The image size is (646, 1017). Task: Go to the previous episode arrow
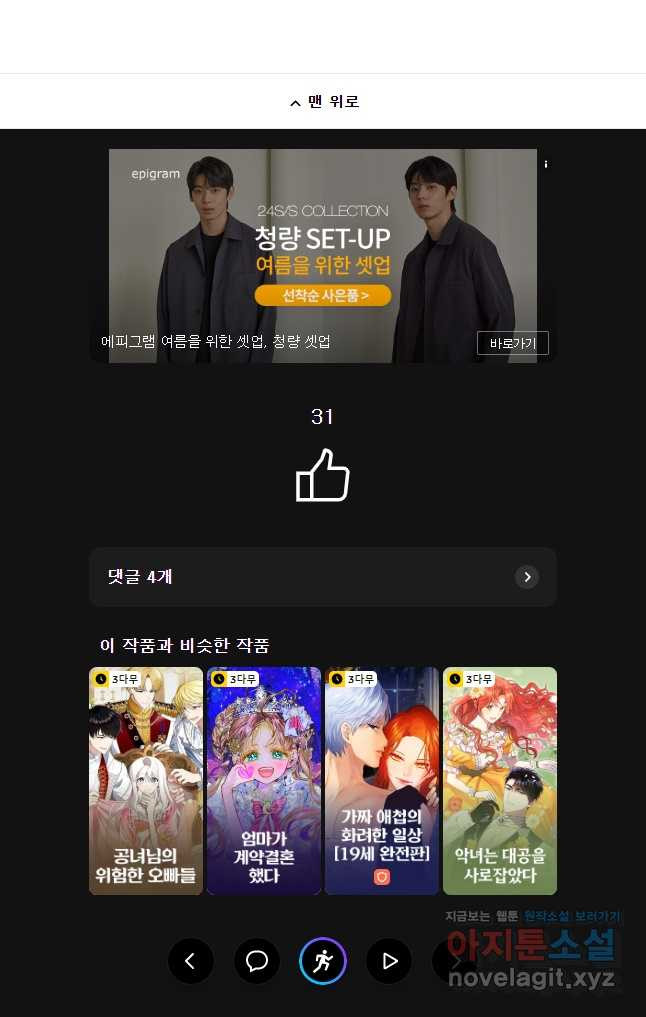pos(190,961)
